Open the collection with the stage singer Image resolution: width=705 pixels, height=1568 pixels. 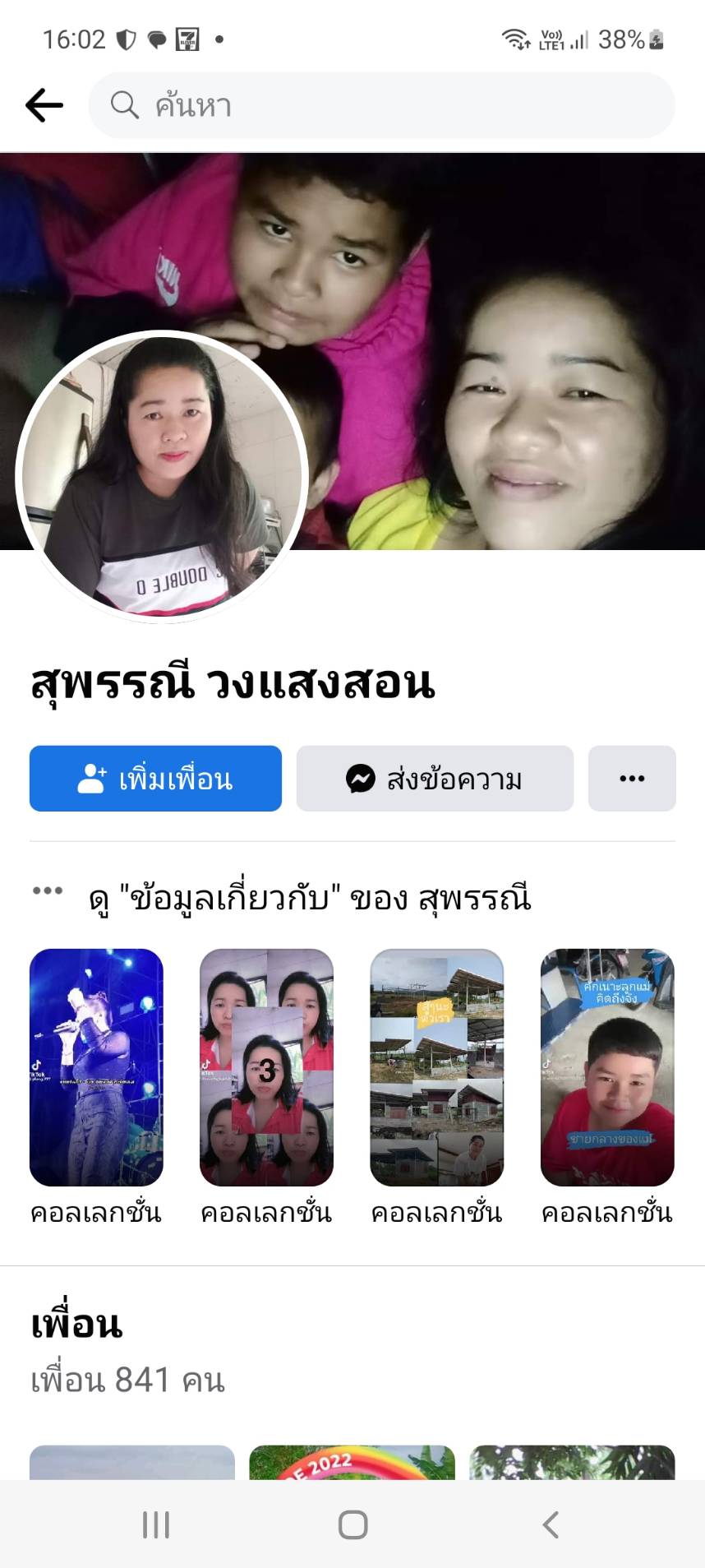point(96,1066)
